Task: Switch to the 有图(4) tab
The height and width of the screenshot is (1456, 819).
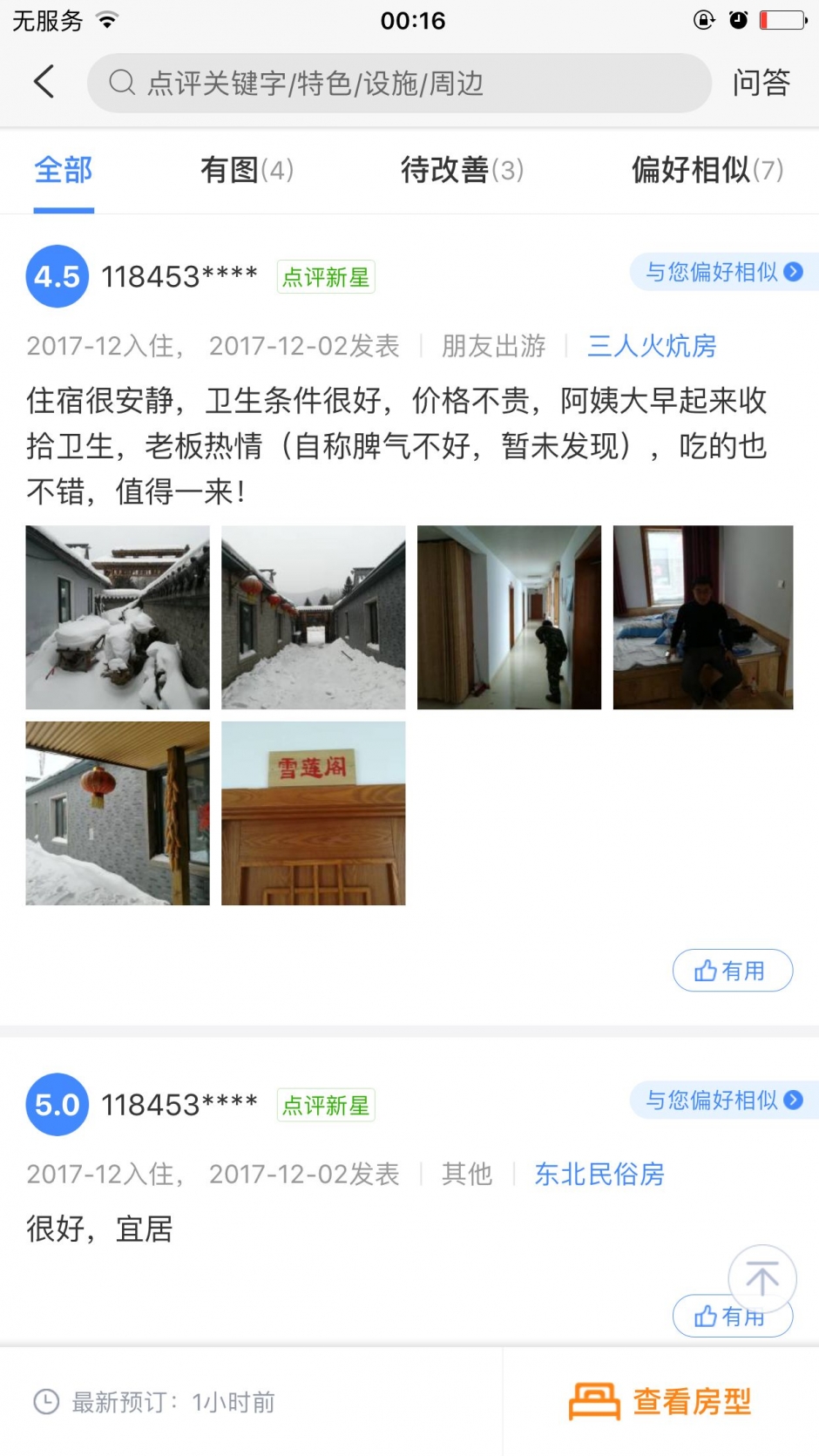Action: [x=247, y=171]
